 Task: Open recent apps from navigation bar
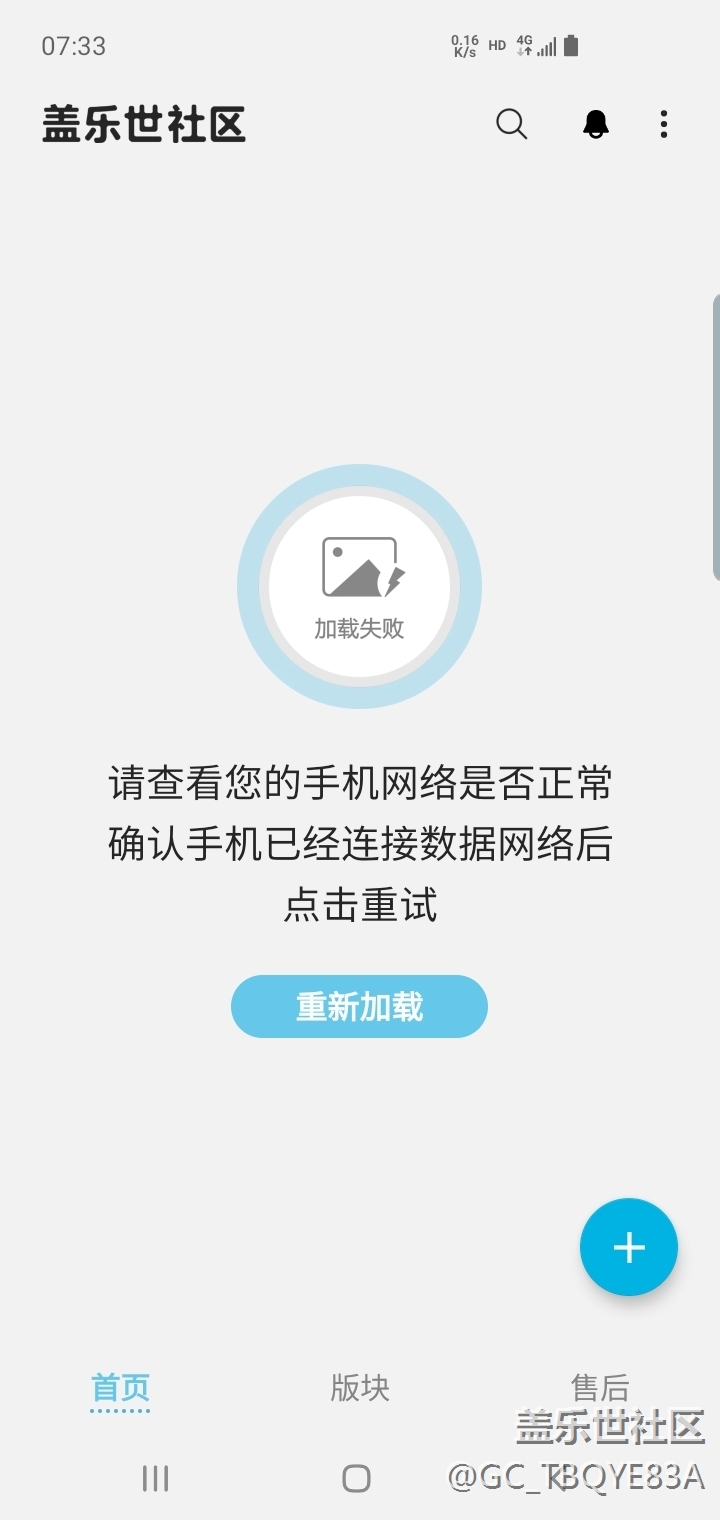155,1478
